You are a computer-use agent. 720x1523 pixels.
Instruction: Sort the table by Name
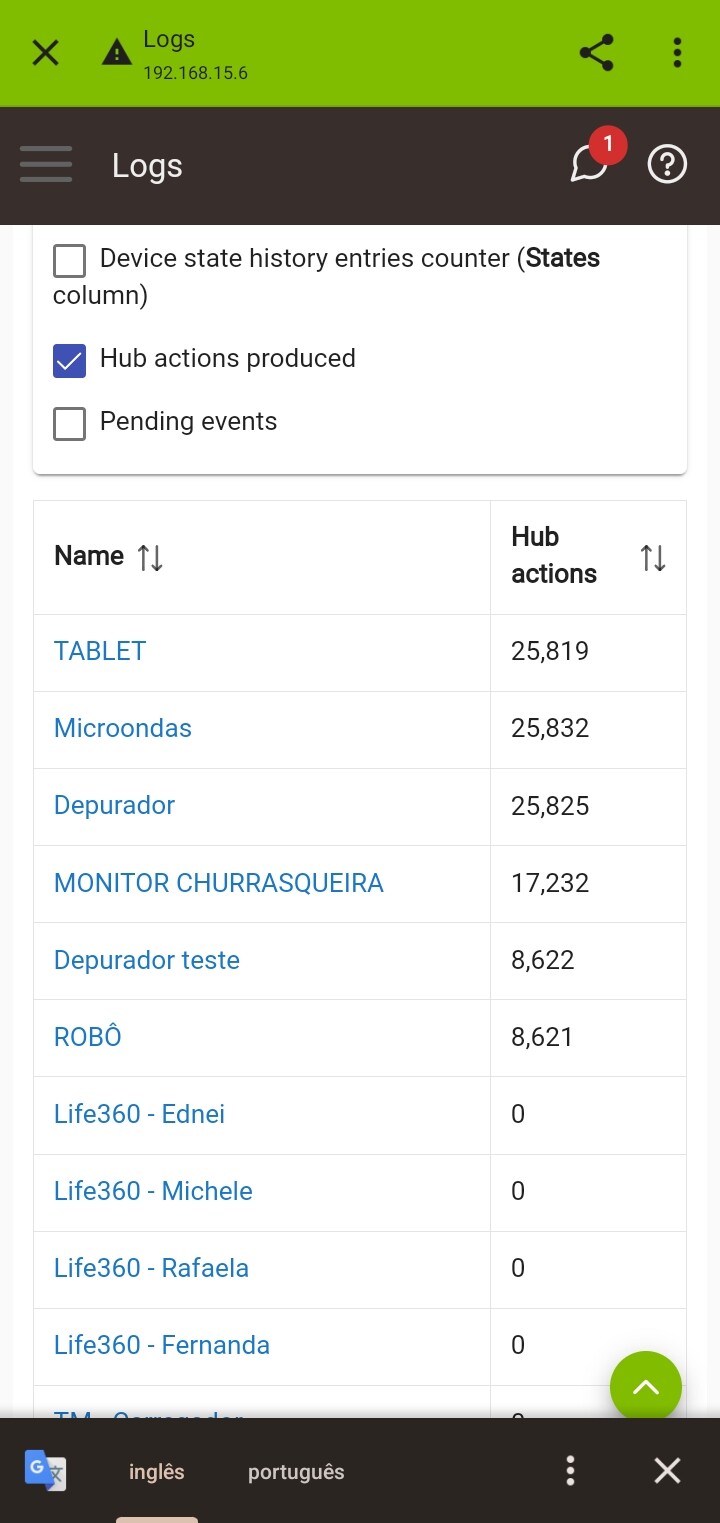150,557
